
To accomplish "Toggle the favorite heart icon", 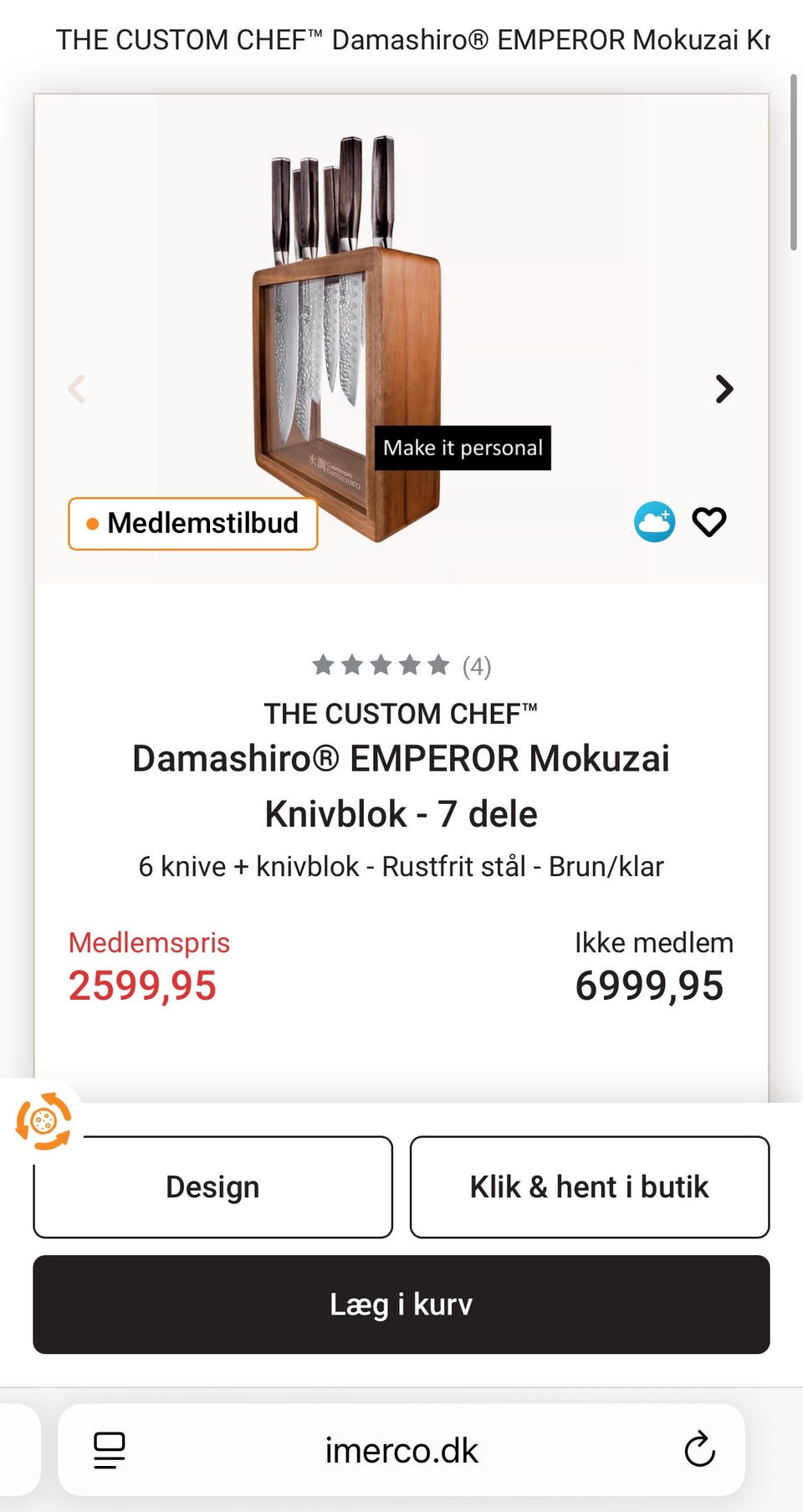I will pyautogui.click(x=708, y=521).
